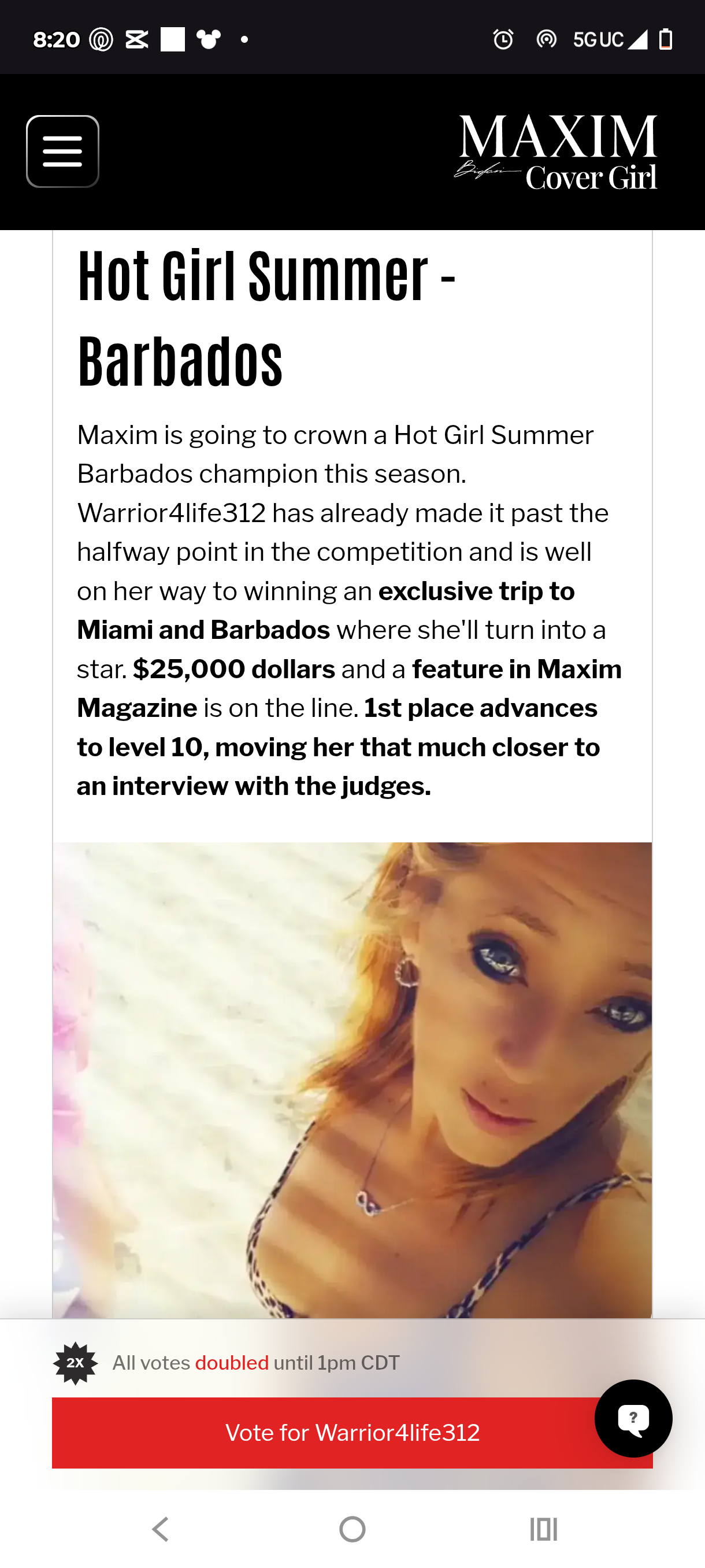Open the help chat bubble
This screenshot has height=1568, width=705.
pyautogui.click(x=633, y=1418)
